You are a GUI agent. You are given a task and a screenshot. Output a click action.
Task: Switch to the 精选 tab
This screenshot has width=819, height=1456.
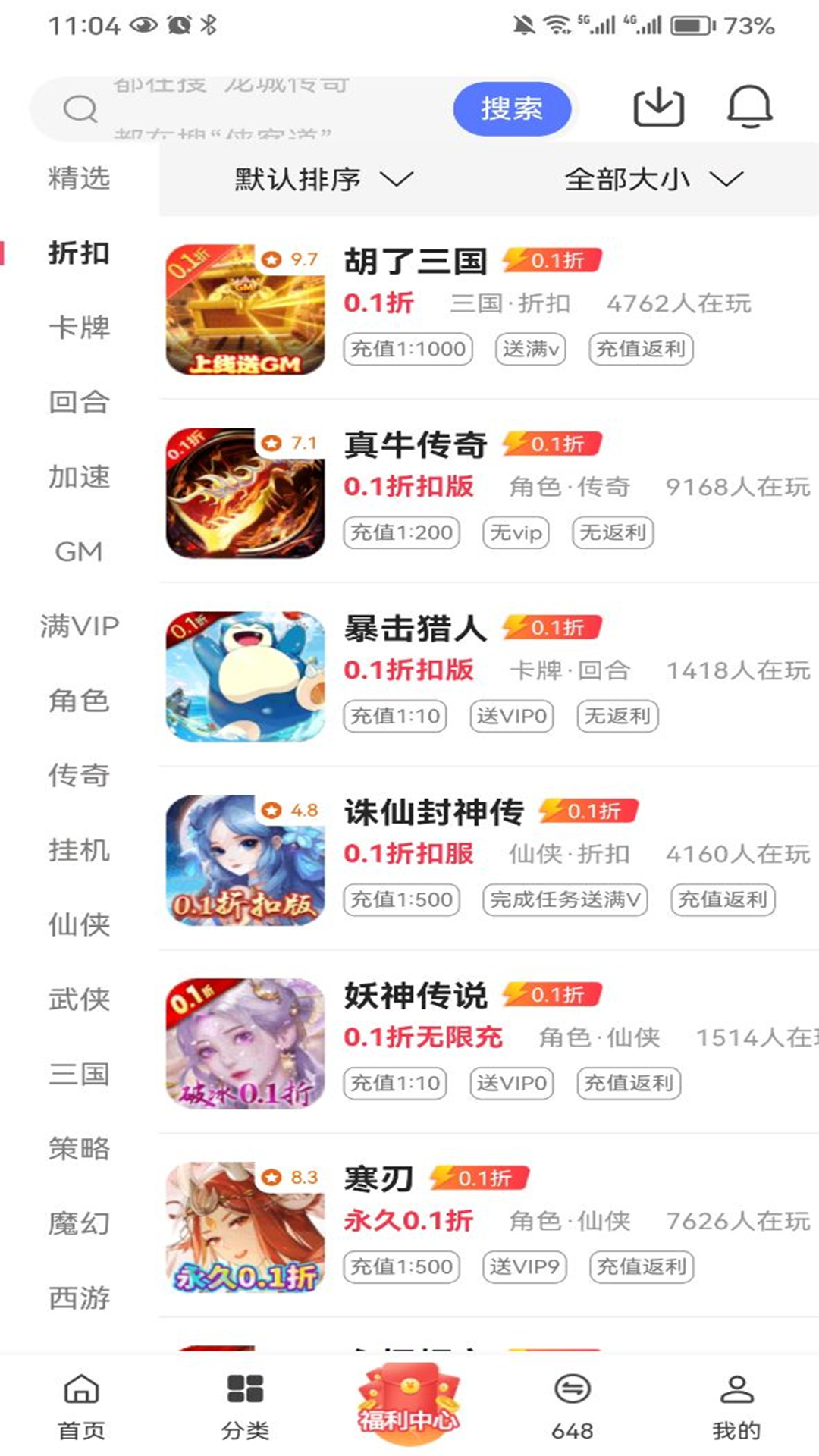80,179
